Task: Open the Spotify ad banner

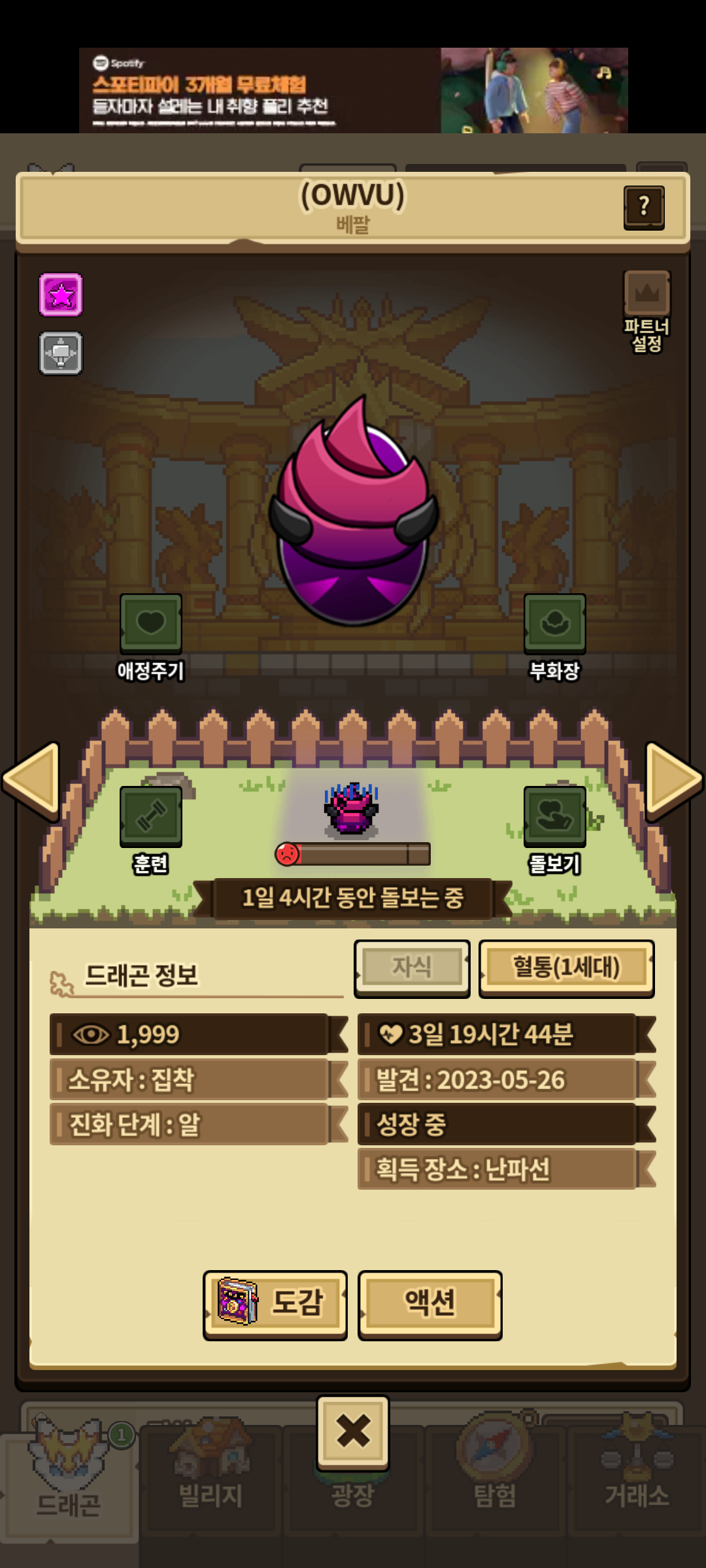Action: click(353, 90)
